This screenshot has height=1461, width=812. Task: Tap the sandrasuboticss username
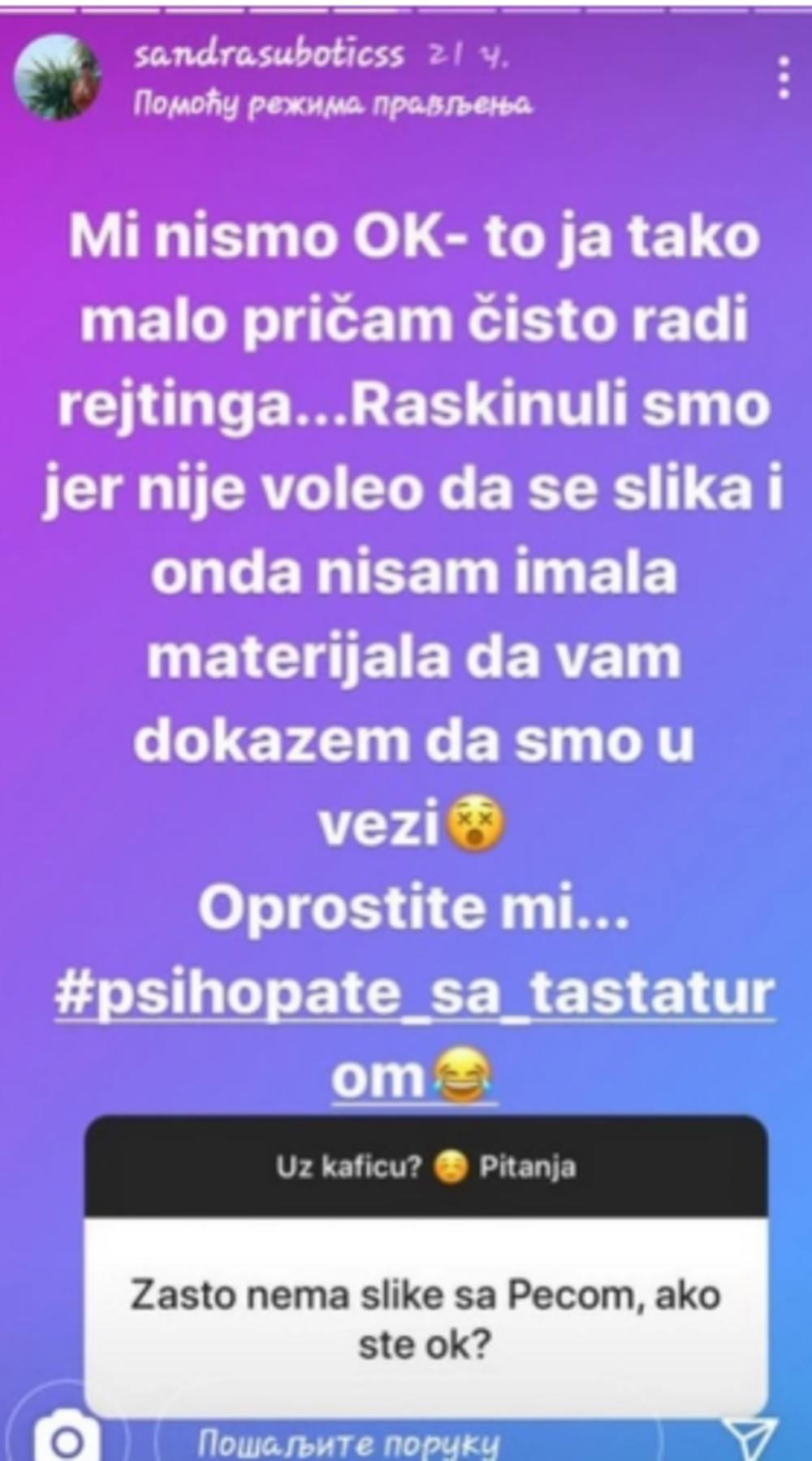pyautogui.click(x=268, y=55)
